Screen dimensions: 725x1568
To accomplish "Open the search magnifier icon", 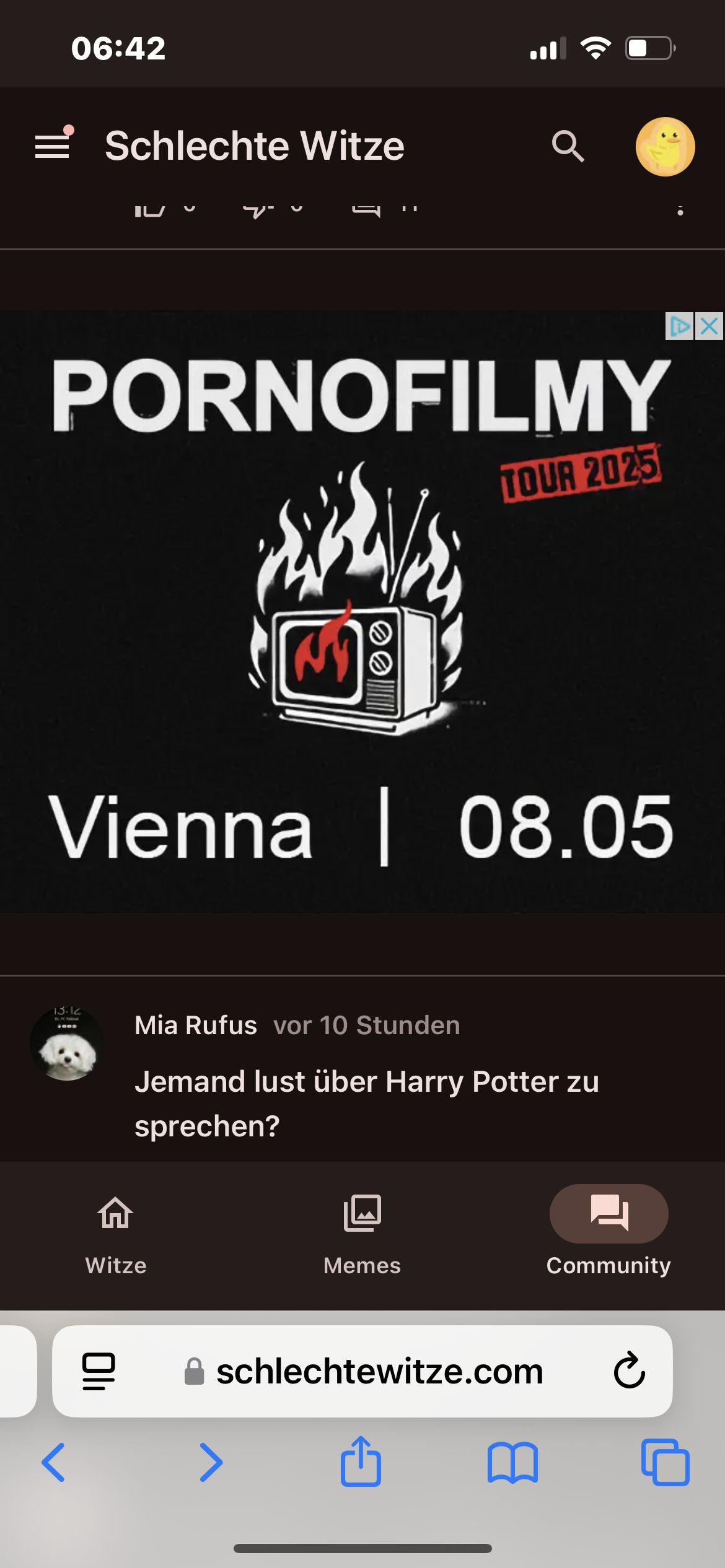I will coord(568,147).
